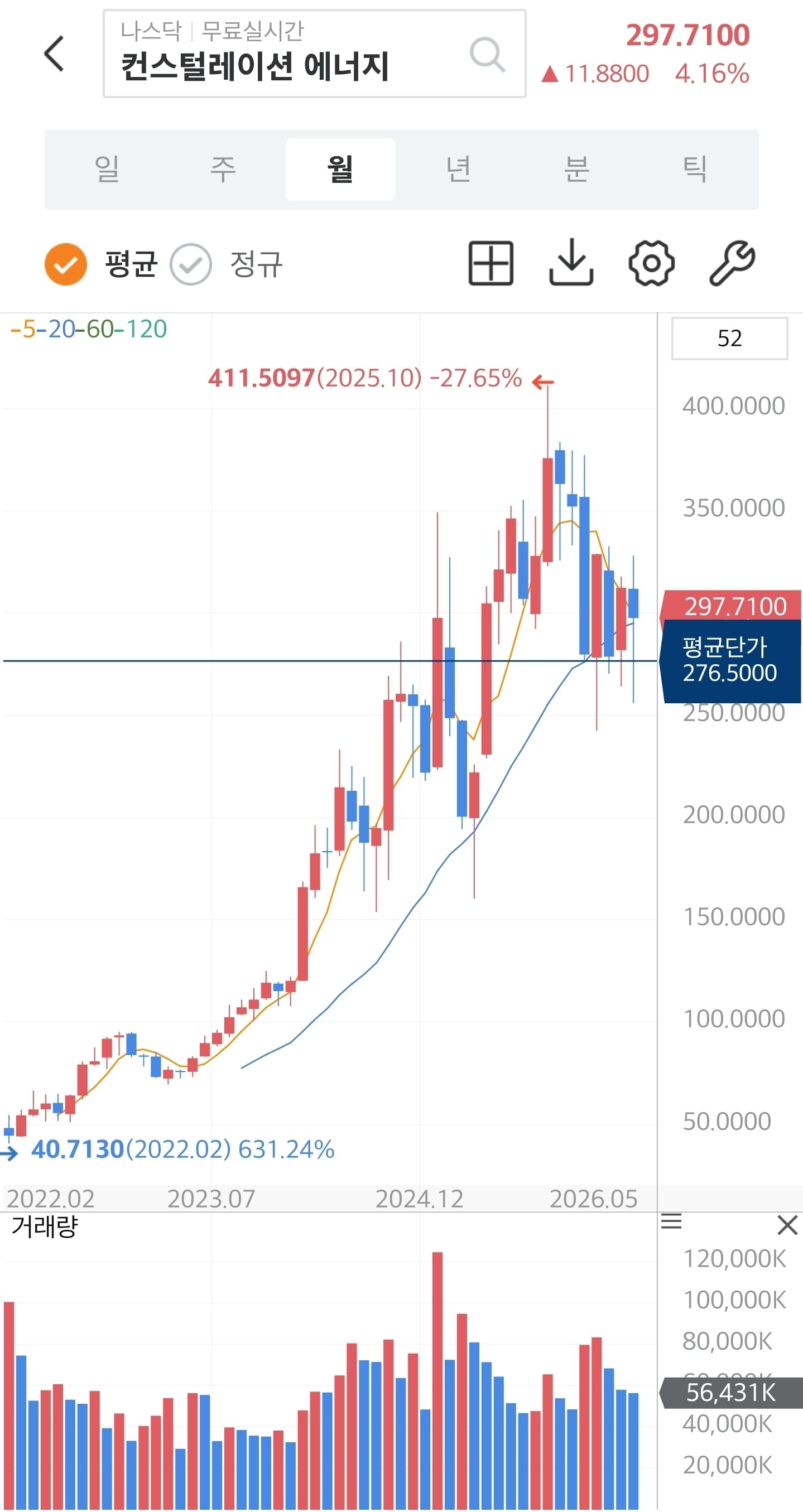This screenshot has width=803, height=1512.
Task: Open the wrench tools icon
Action: [x=732, y=263]
